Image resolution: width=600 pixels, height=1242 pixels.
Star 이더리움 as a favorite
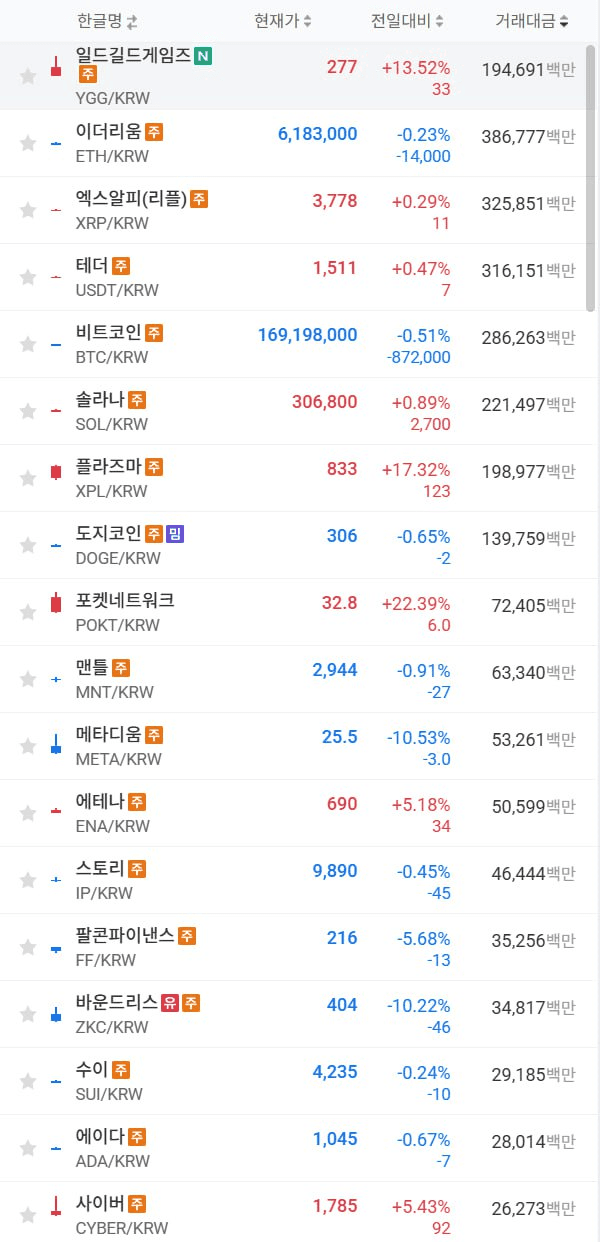[x=28, y=144]
